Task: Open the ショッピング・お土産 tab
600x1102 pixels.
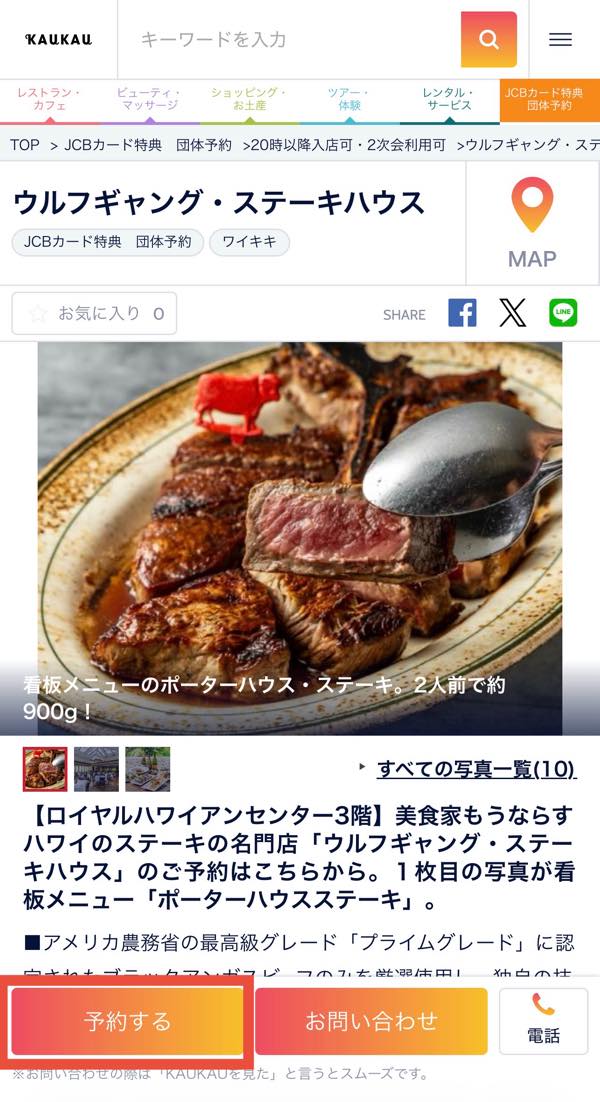Action: [248, 99]
